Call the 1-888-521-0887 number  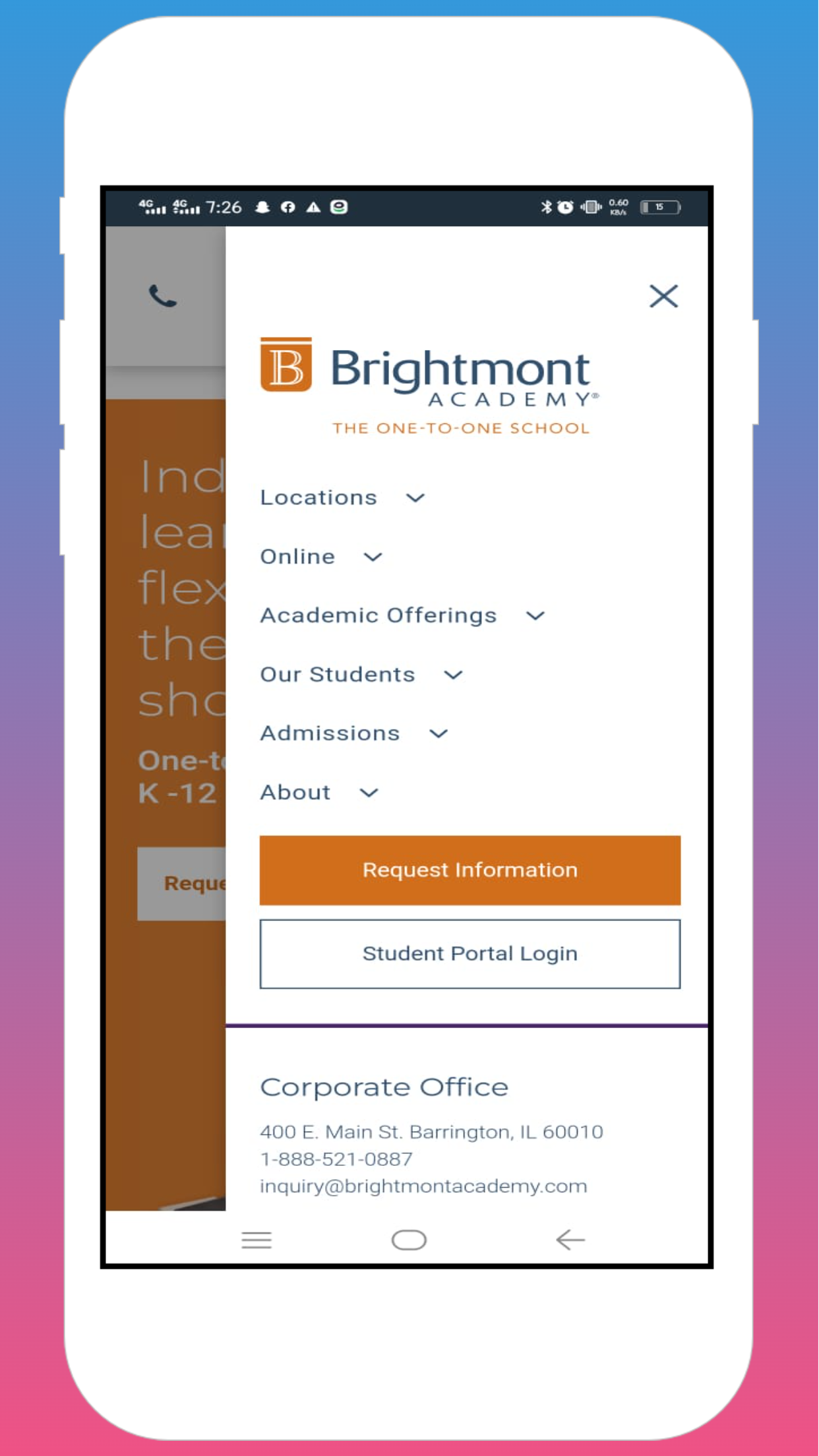(336, 1159)
